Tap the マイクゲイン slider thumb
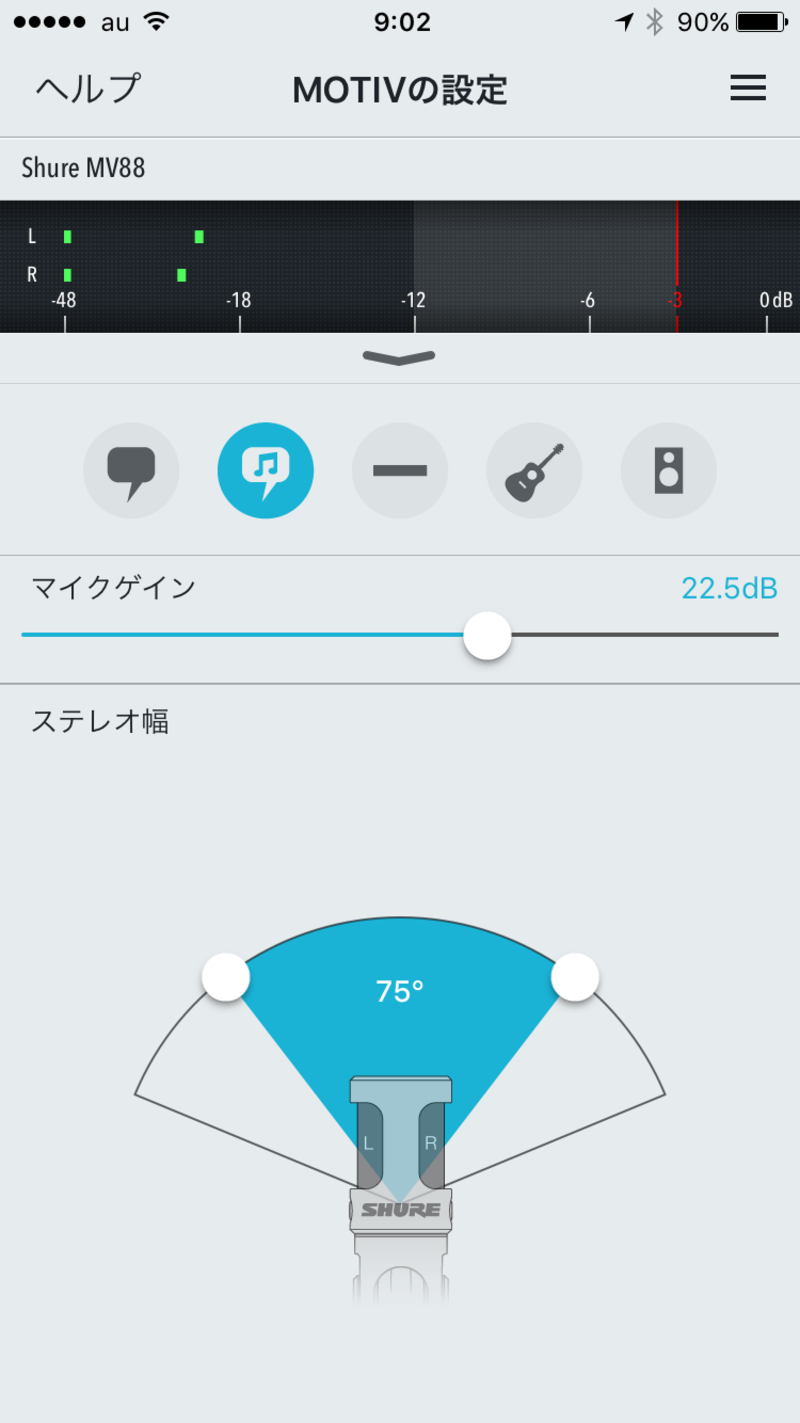Viewport: 800px width, 1423px height. coord(487,635)
